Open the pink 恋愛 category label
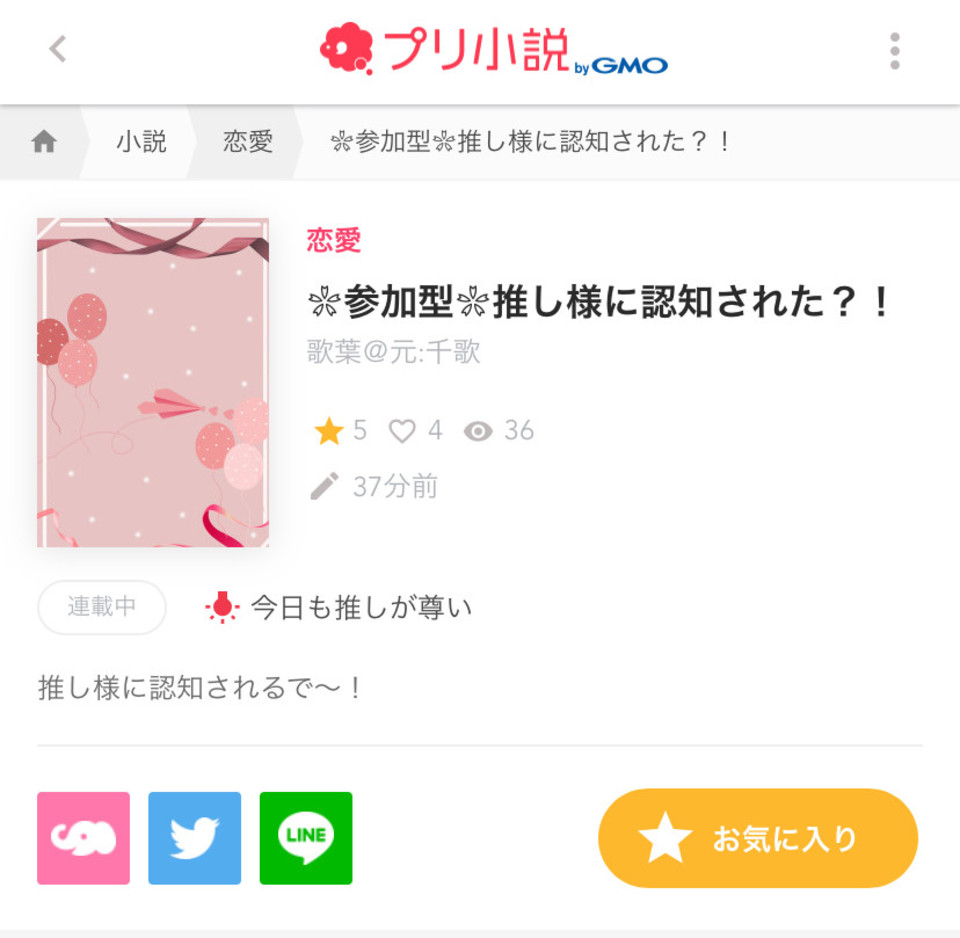 [x=334, y=240]
